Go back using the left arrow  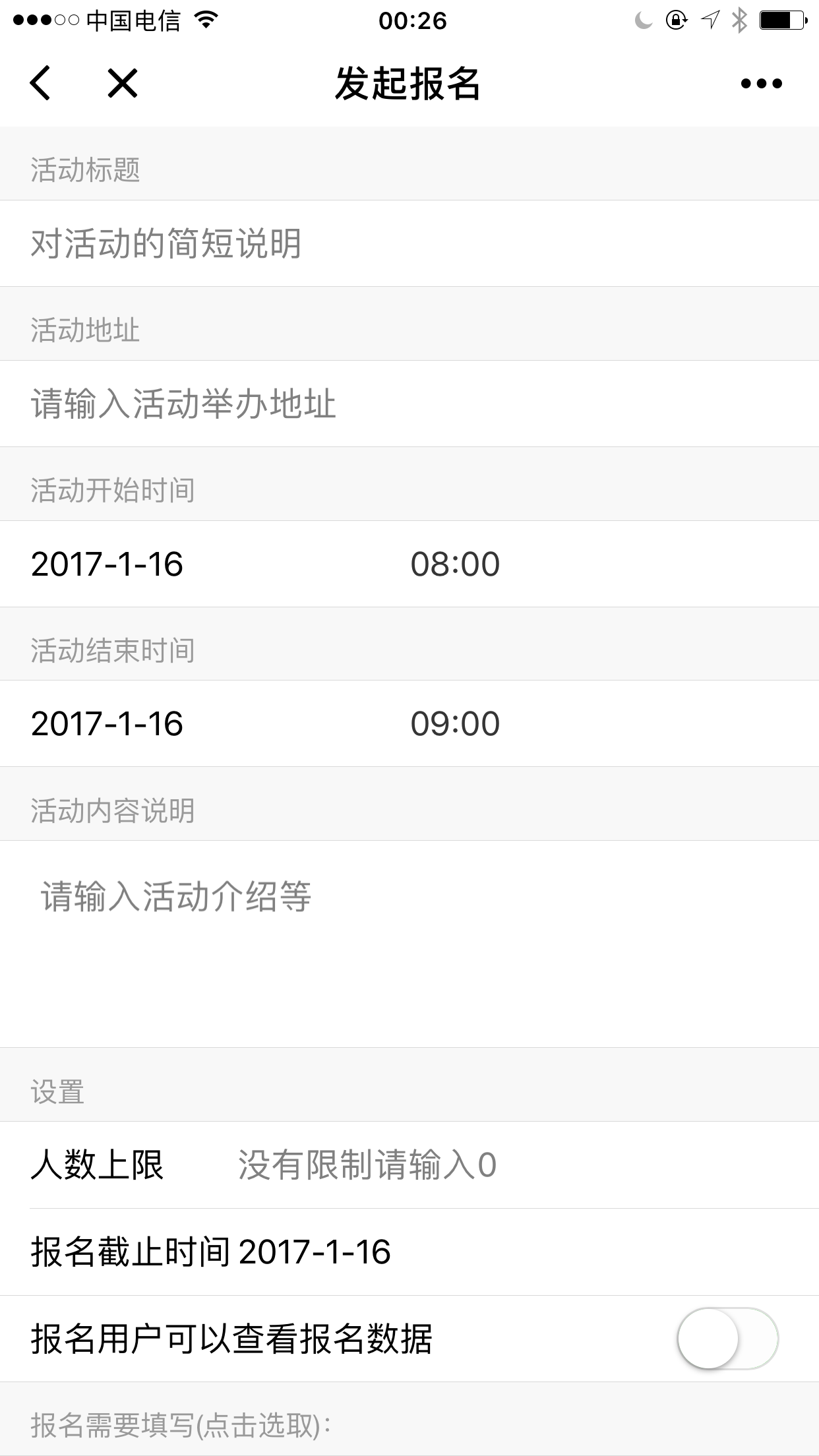point(40,83)
